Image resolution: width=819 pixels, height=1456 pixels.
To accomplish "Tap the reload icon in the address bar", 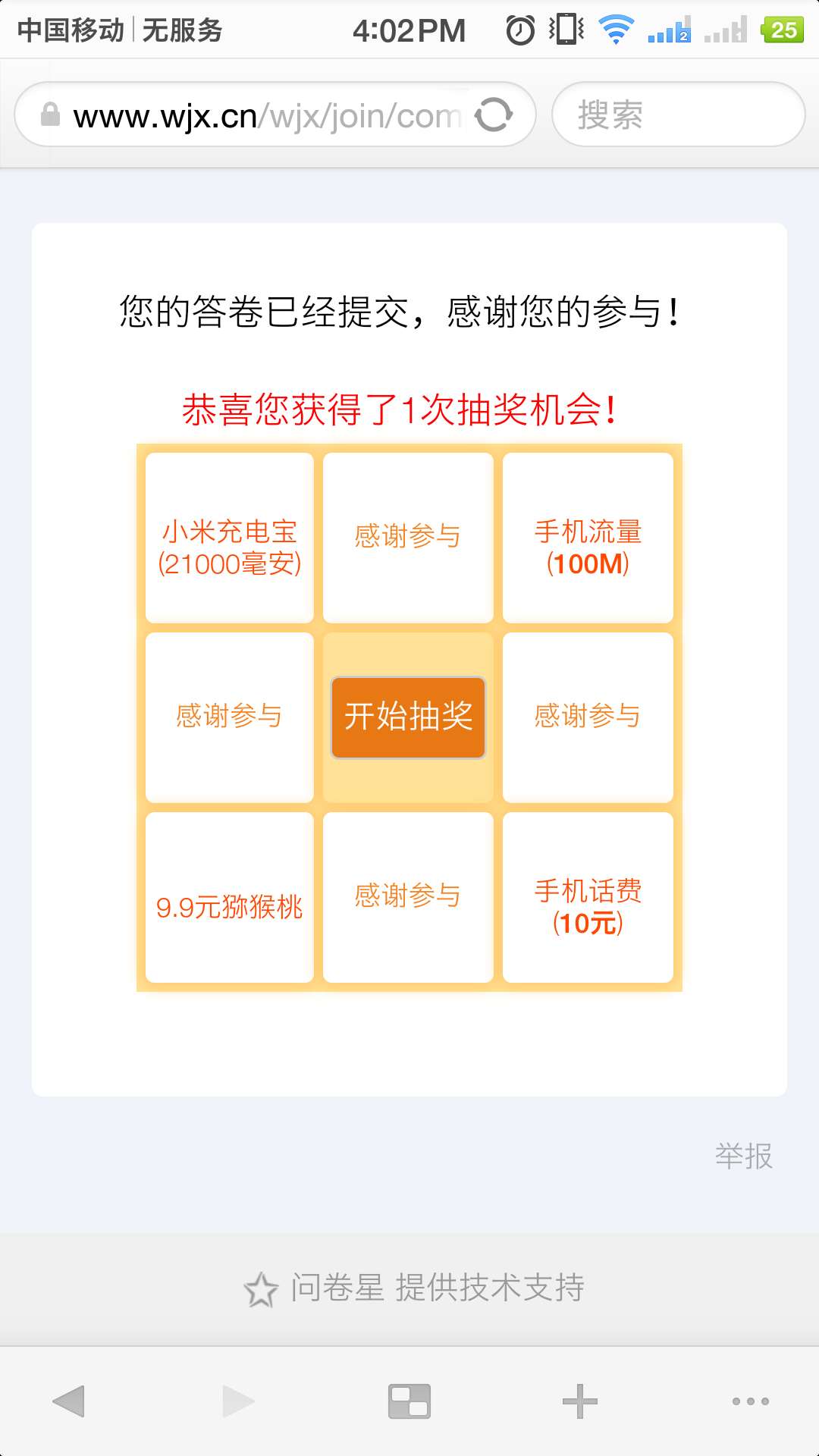I will (494, 115).
